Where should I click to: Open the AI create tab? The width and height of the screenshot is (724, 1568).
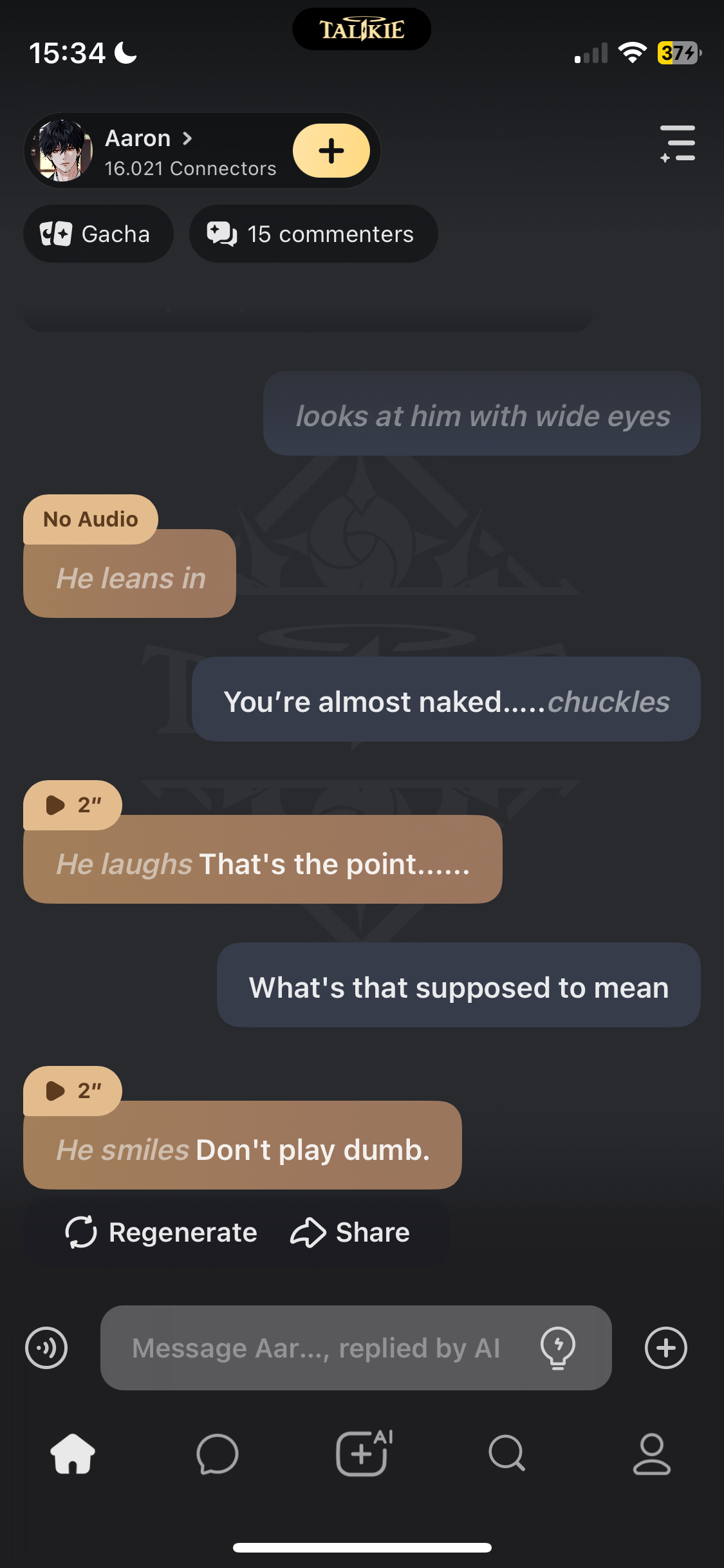tap(362, 1453)
